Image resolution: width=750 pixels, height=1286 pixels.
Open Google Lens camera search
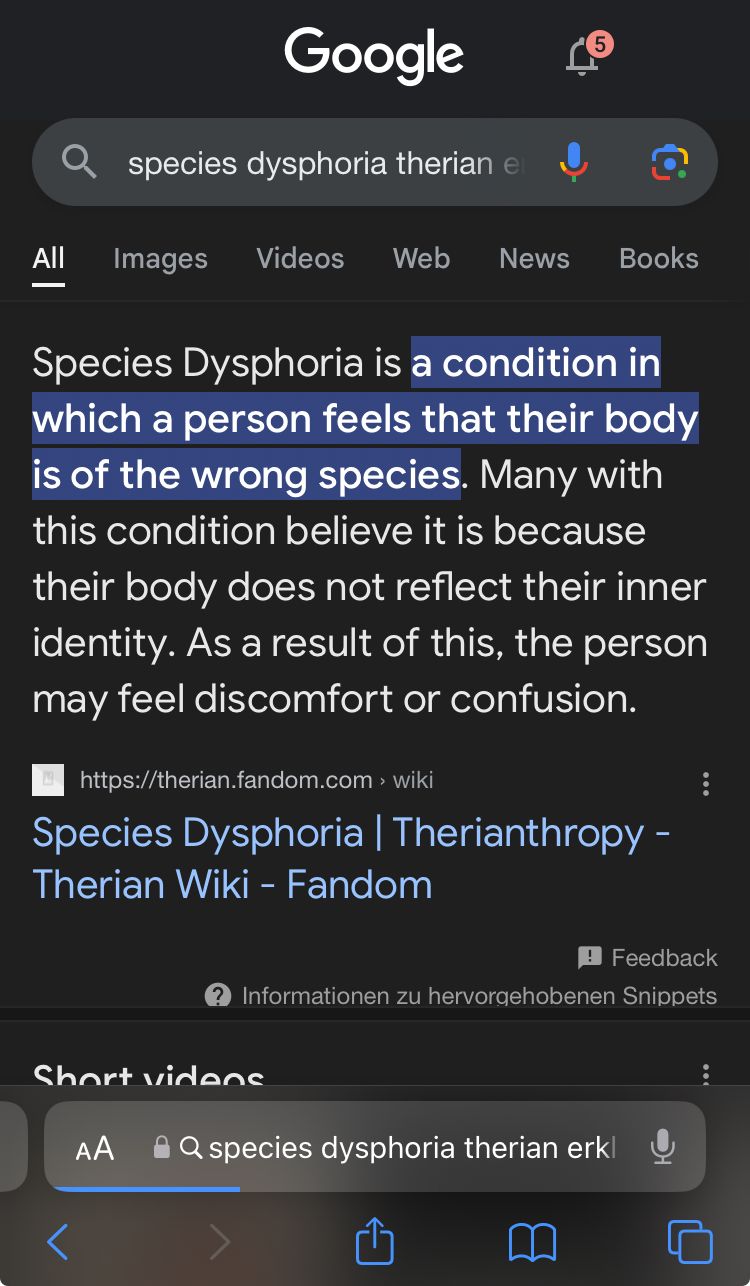click(x=669, y=162)
